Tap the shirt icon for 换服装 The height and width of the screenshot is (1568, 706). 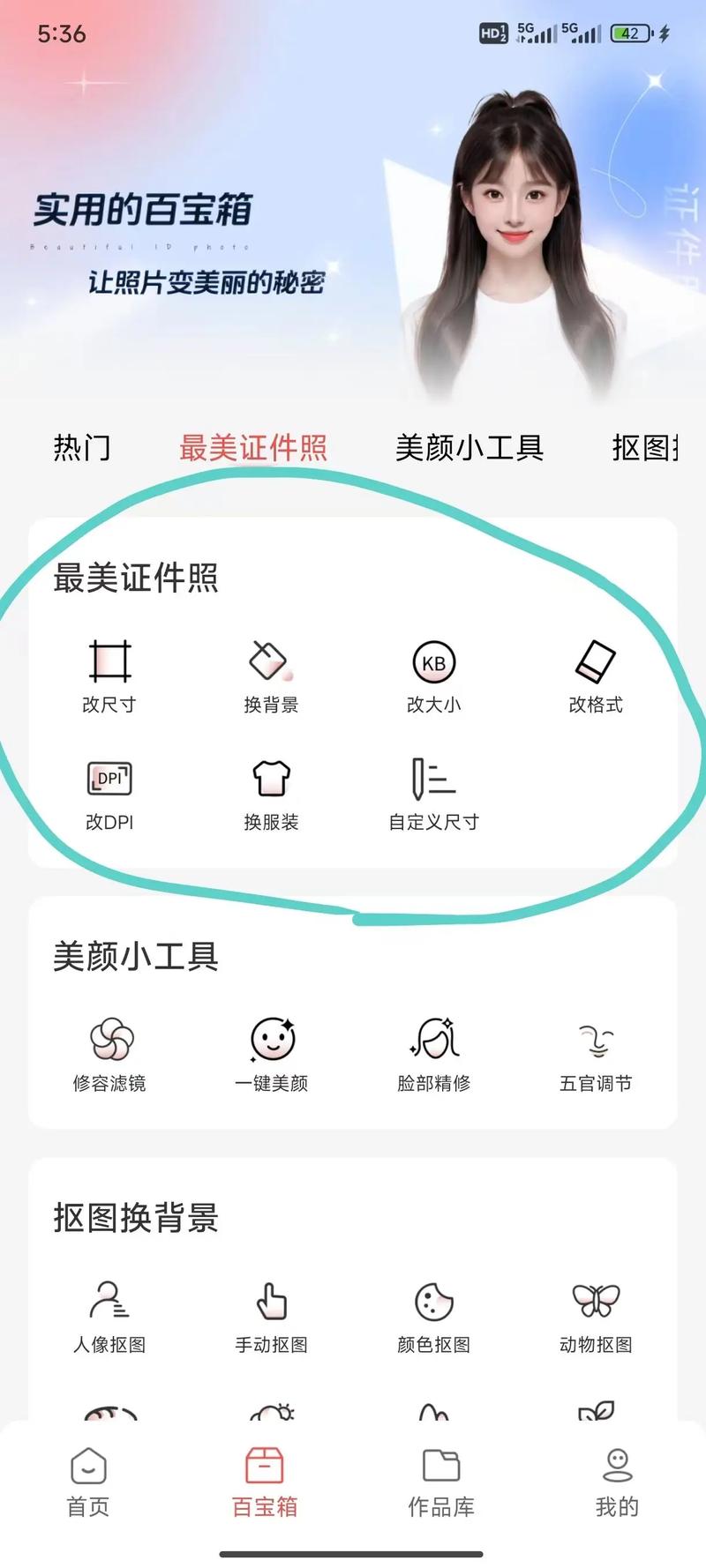(271, 780)
